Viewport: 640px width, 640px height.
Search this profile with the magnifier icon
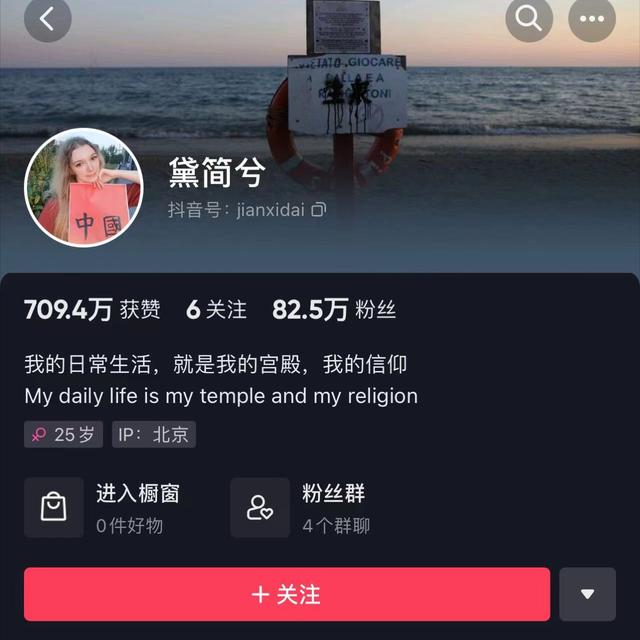tap(529, 18)
